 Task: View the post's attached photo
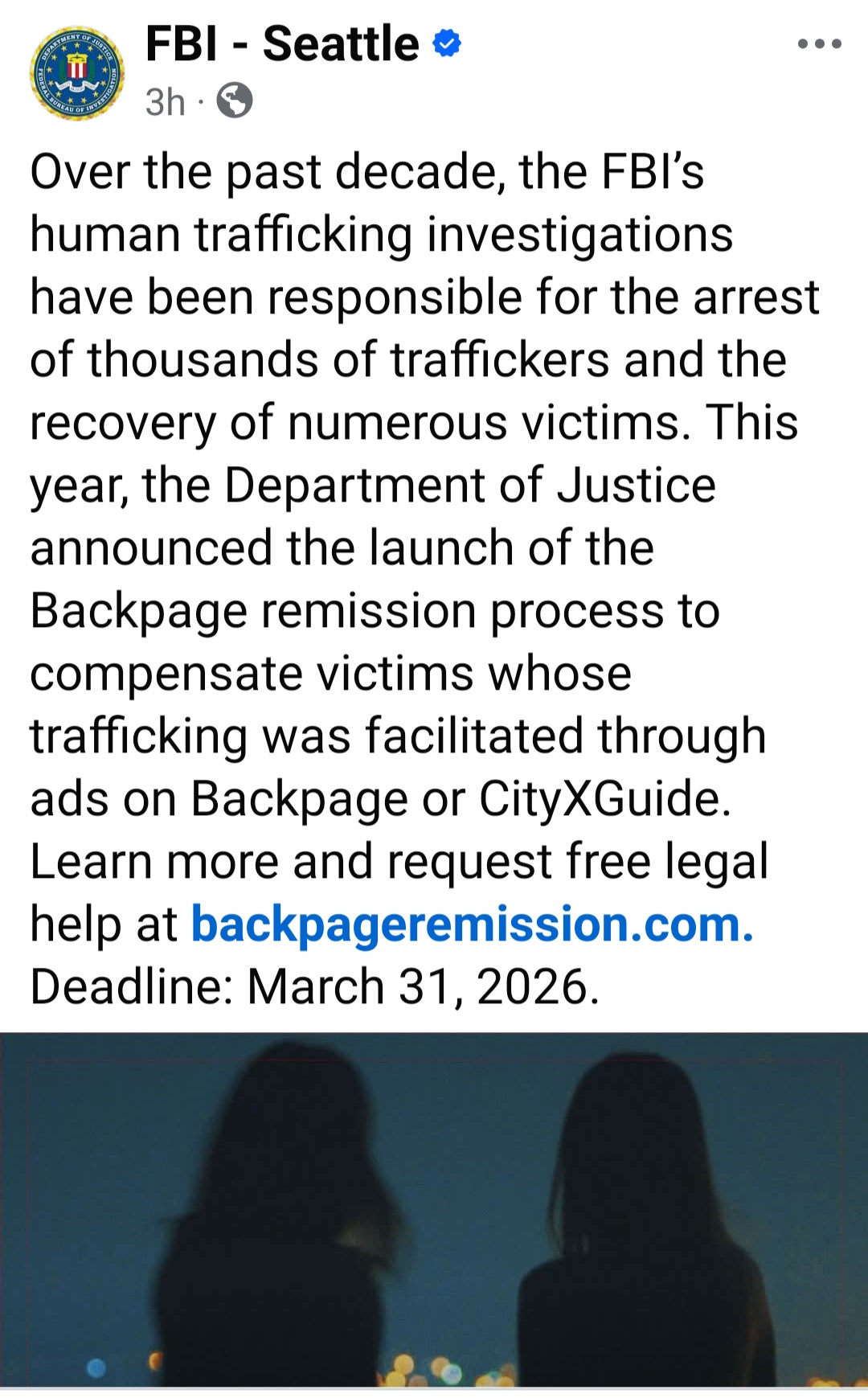(x=434, y=1208)
